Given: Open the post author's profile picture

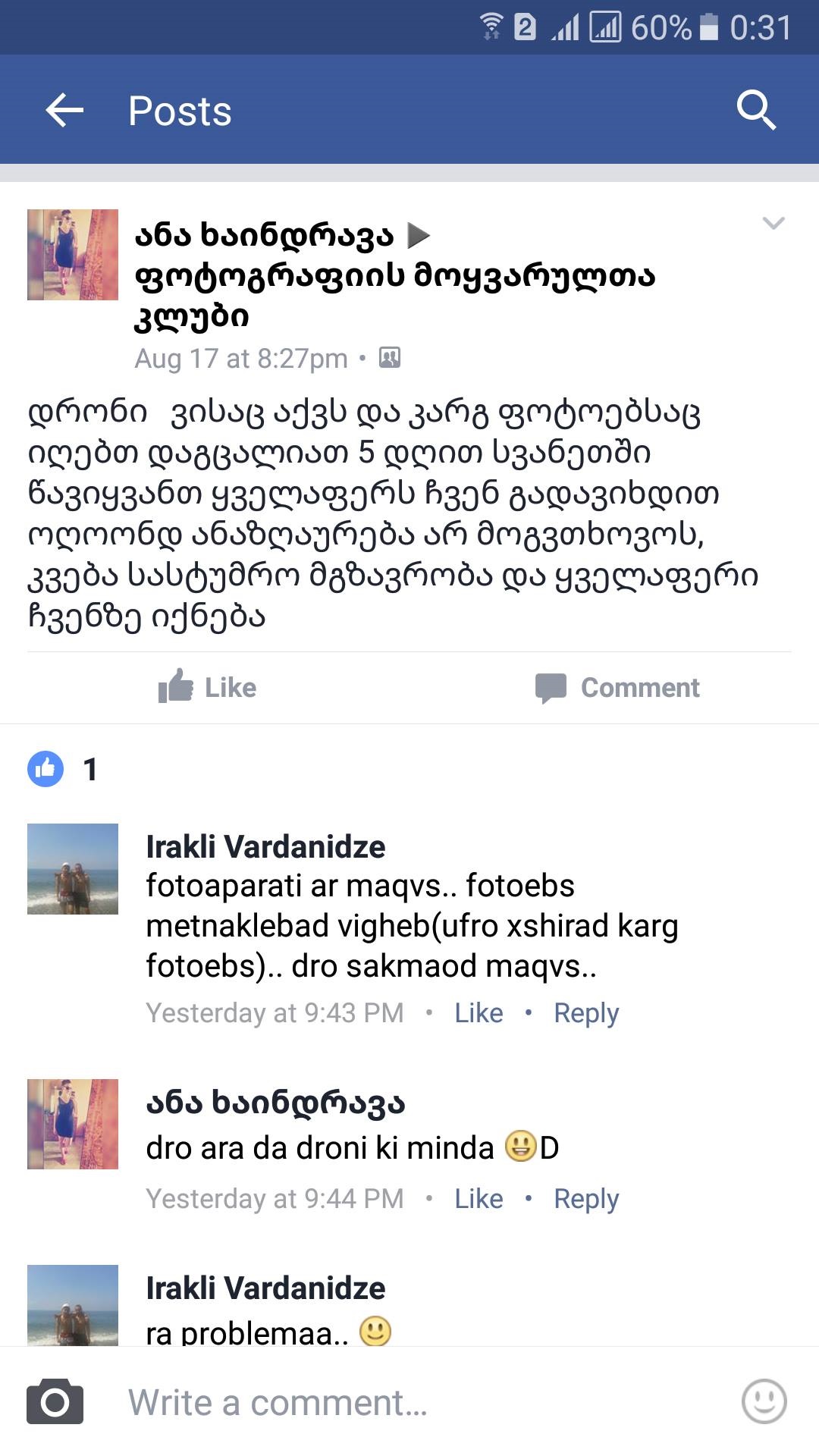Looking at the screenshot, I should coord(73,255).
